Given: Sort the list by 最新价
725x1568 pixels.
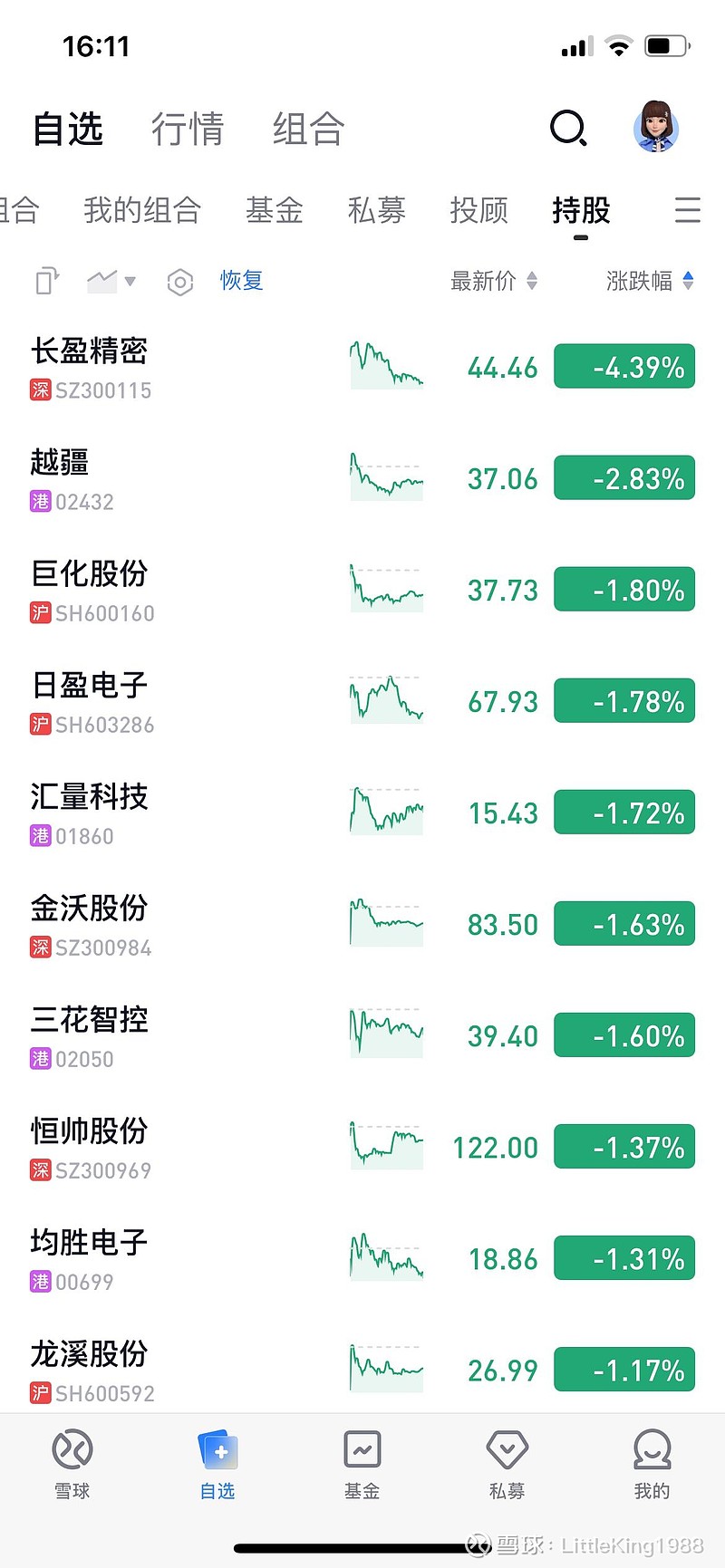Looking at the screenshot, I should [494, 282].
